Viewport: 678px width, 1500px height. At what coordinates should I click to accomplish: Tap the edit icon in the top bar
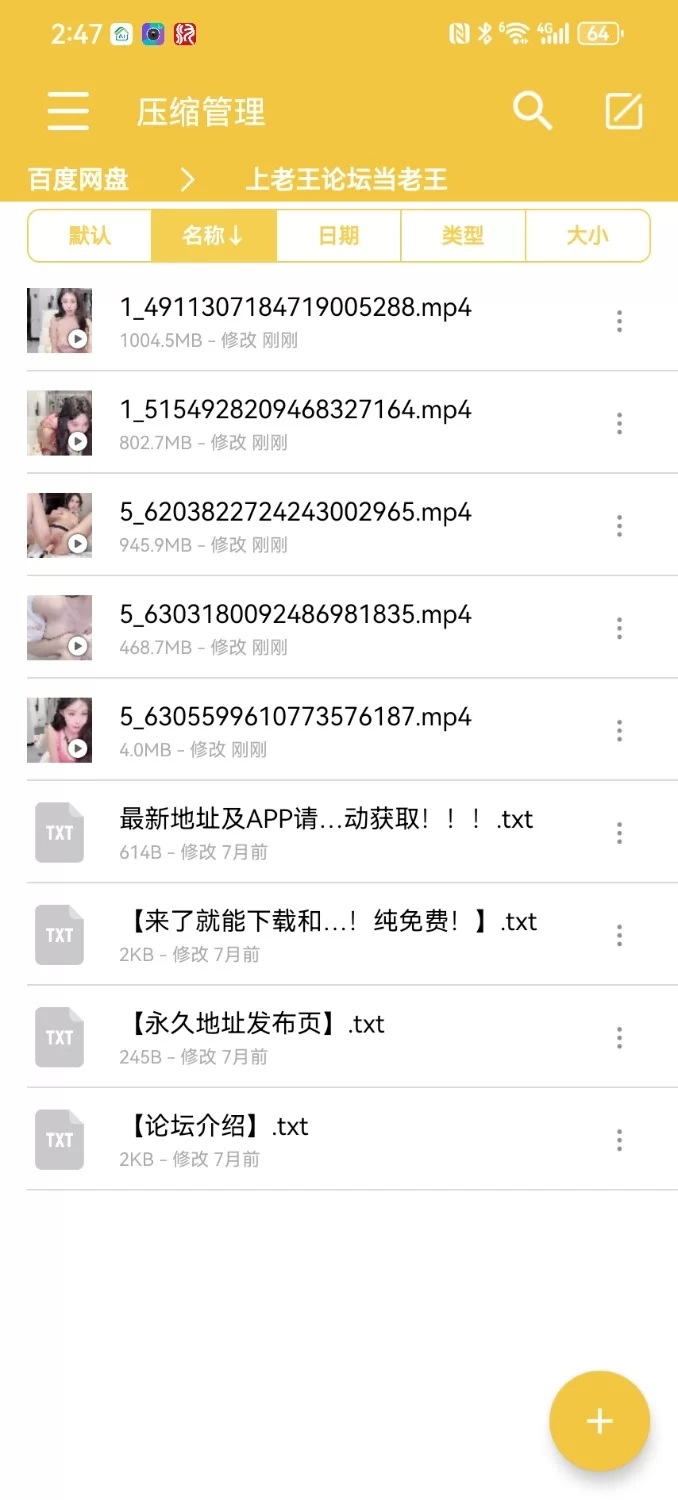pyautogui.click(x=624, y=111)
